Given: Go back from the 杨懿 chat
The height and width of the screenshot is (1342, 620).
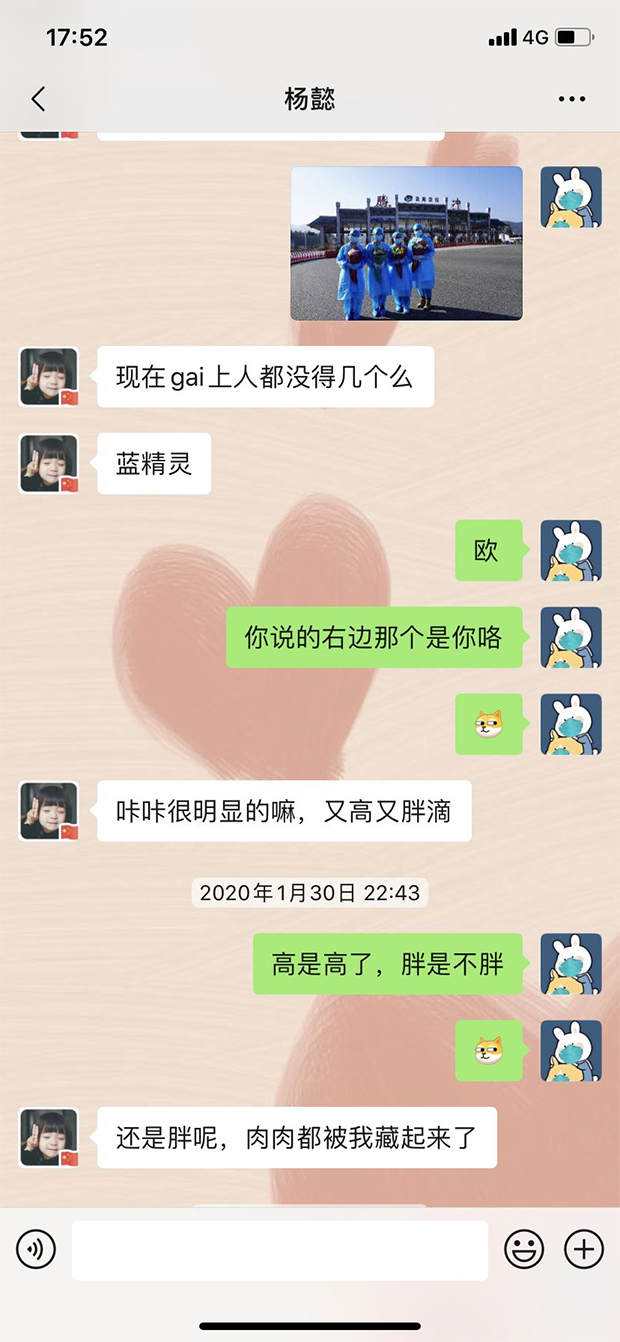Looking at the screenshot, I should point(38,99).
